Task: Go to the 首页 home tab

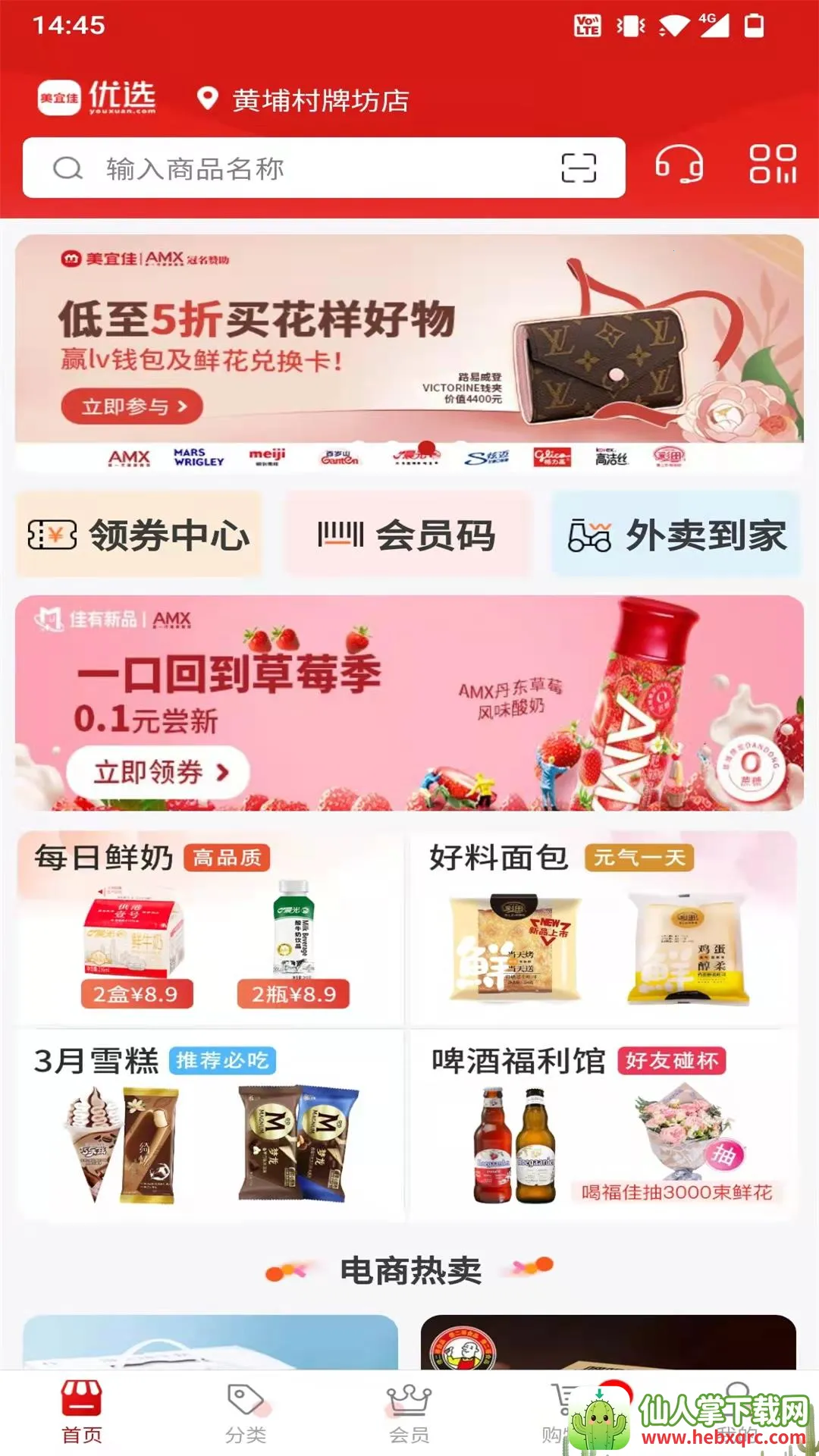Action: [82, 1414]
